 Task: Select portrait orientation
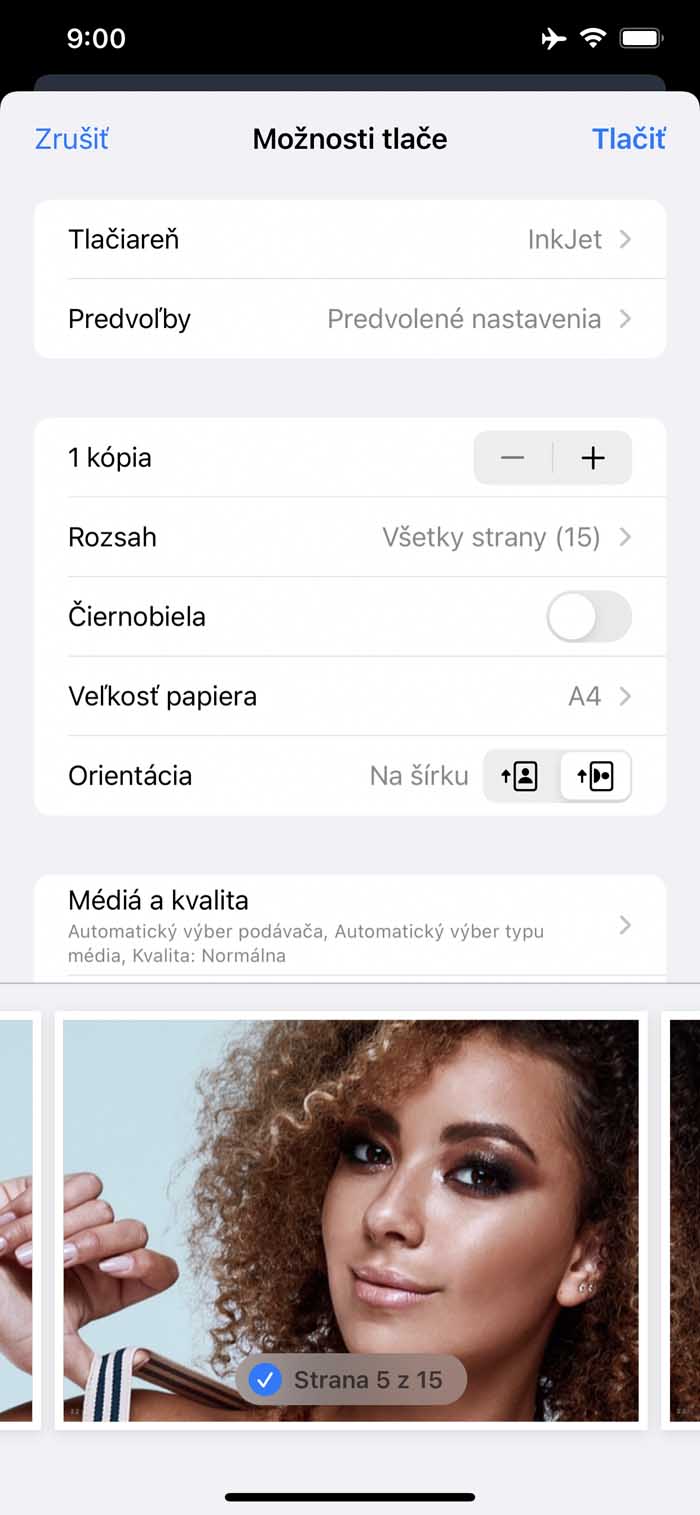(x=520, y=776)
